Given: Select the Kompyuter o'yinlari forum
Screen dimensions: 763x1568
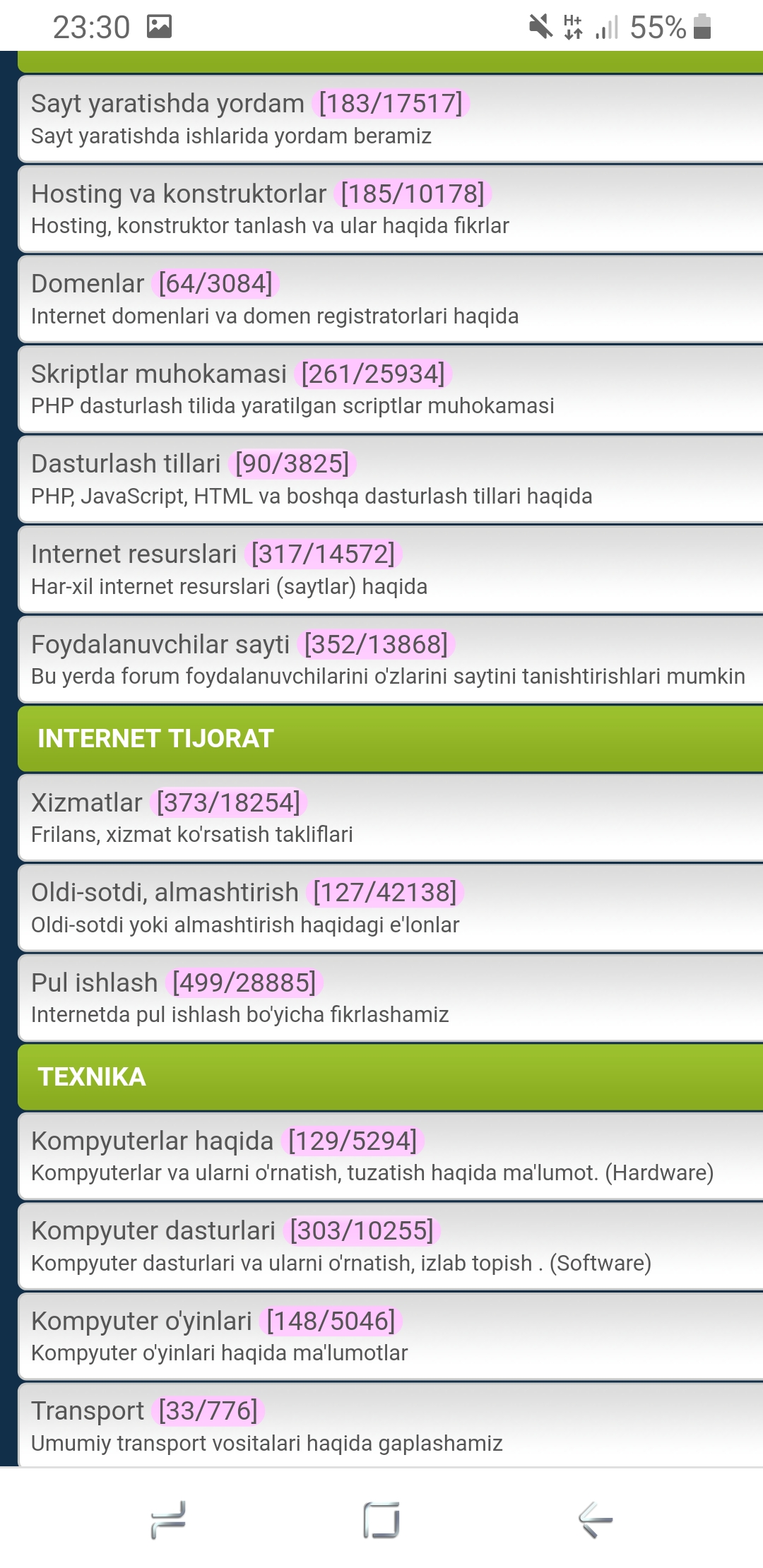Looking at the screenshot, I should click(141, 1321).
